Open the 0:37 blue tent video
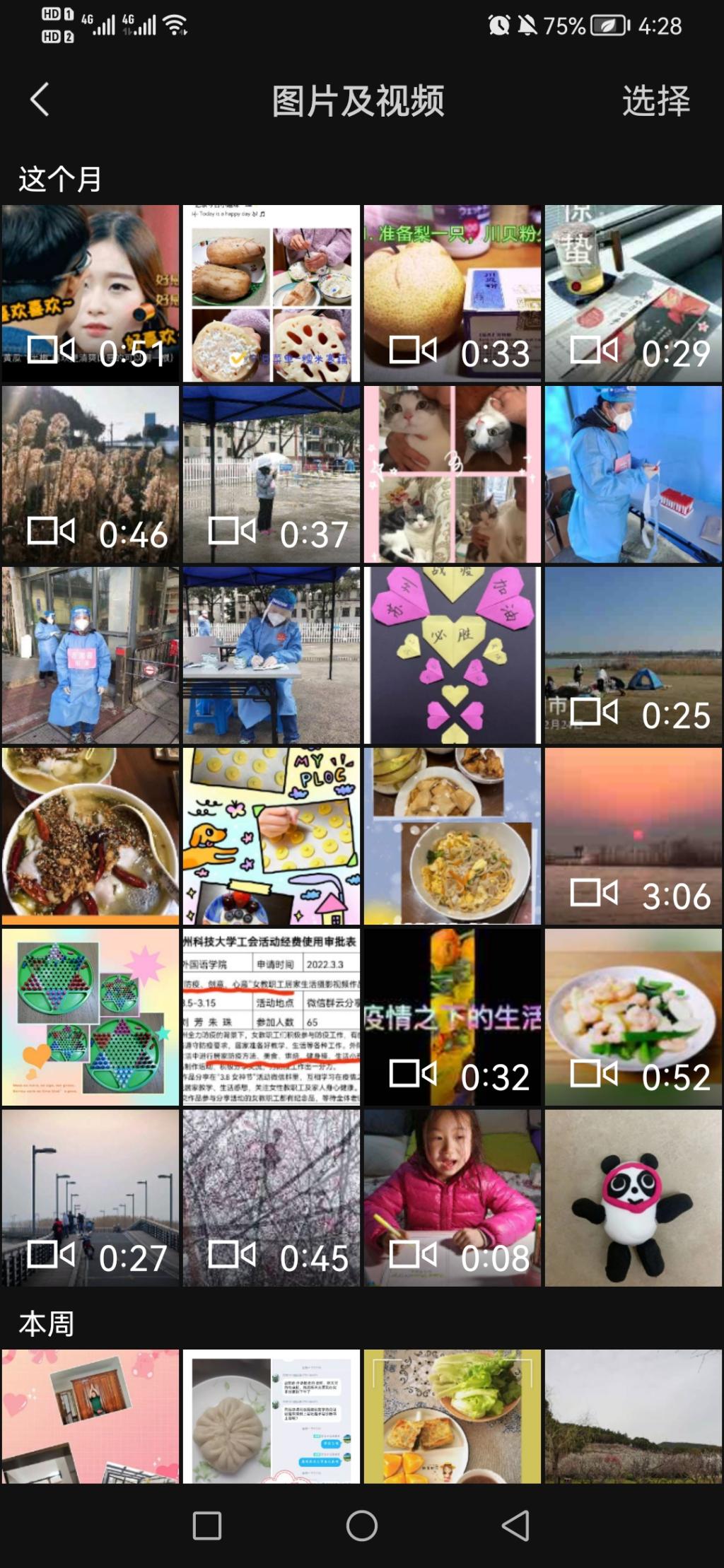The width and height of the screenshot is (724, 1568). pyautogui.click(x=271, y=474)
